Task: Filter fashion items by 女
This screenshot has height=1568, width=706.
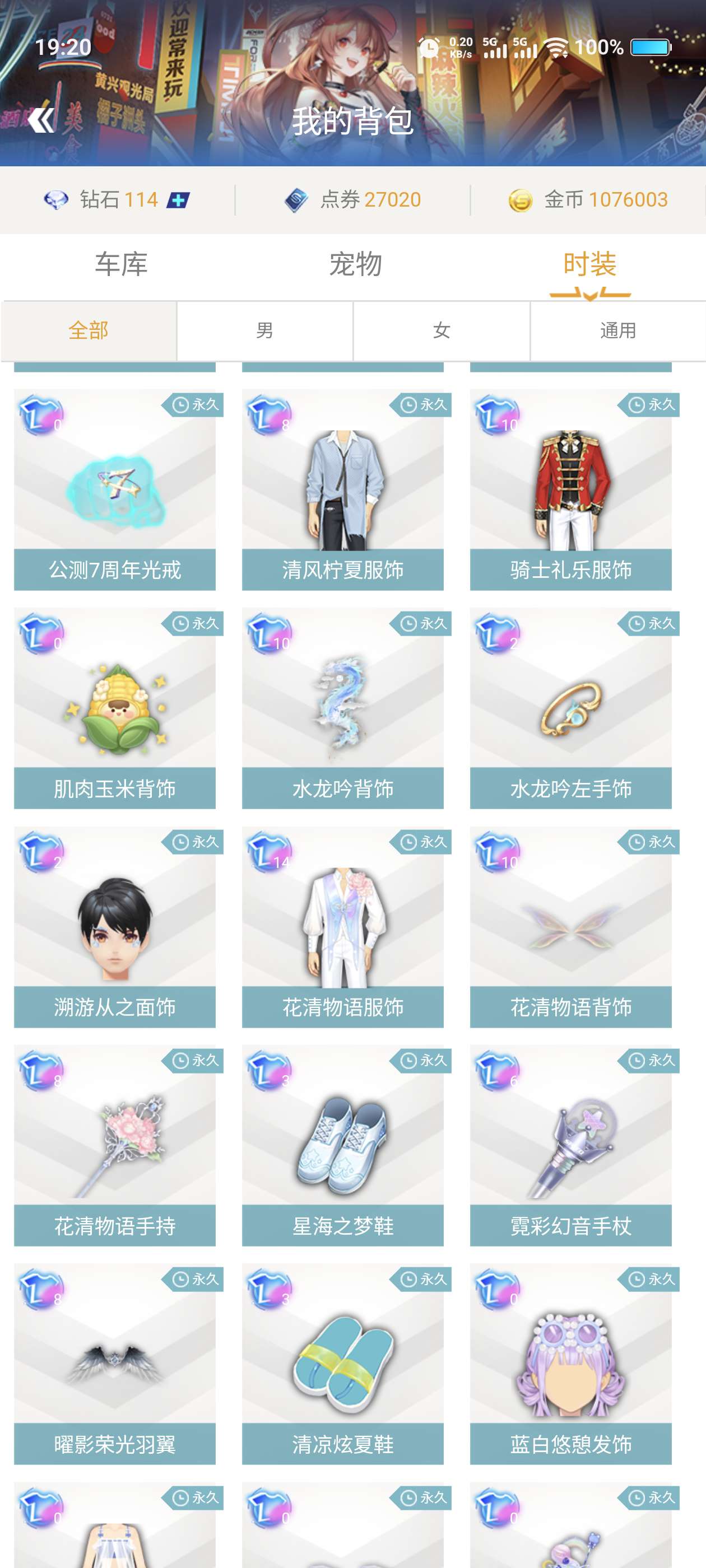Action: click(442, 330)
